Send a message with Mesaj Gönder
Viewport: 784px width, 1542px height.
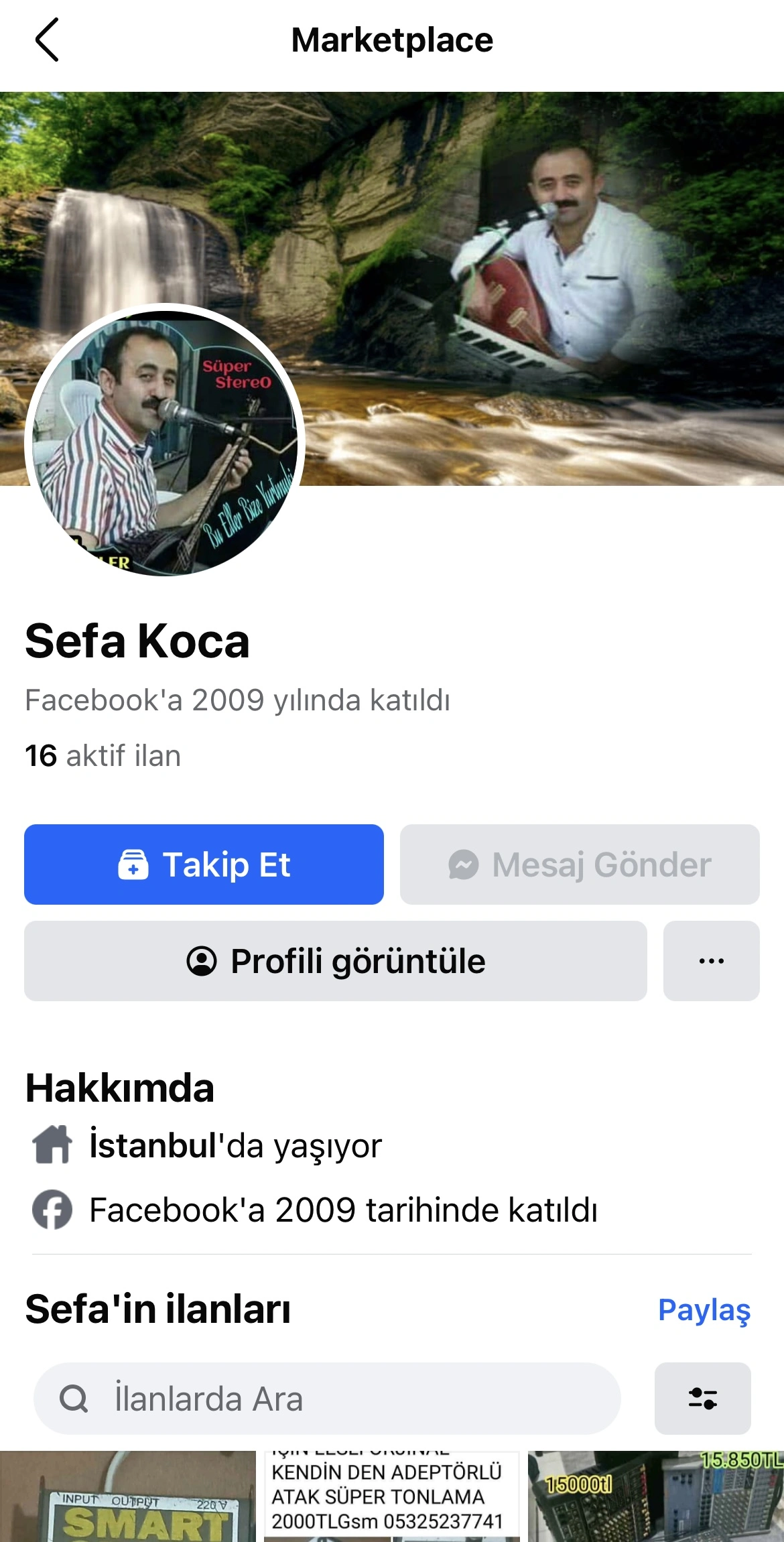580,864
